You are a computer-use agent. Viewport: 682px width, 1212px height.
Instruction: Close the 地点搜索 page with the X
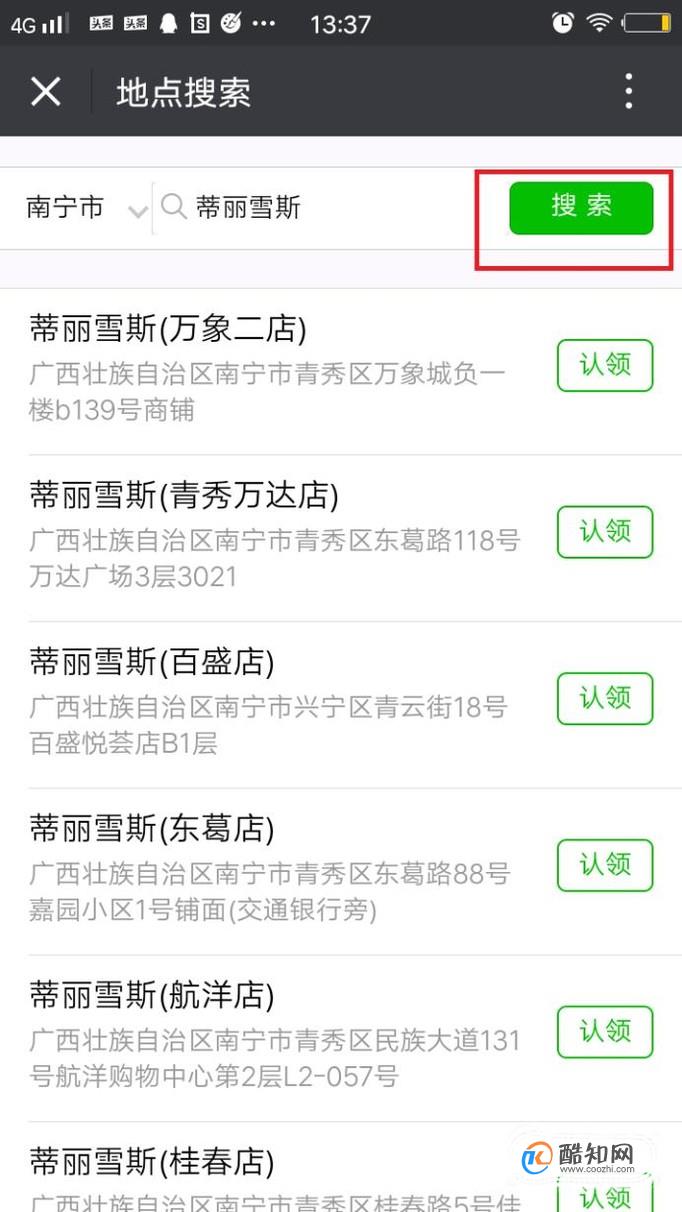click(46, 92)
